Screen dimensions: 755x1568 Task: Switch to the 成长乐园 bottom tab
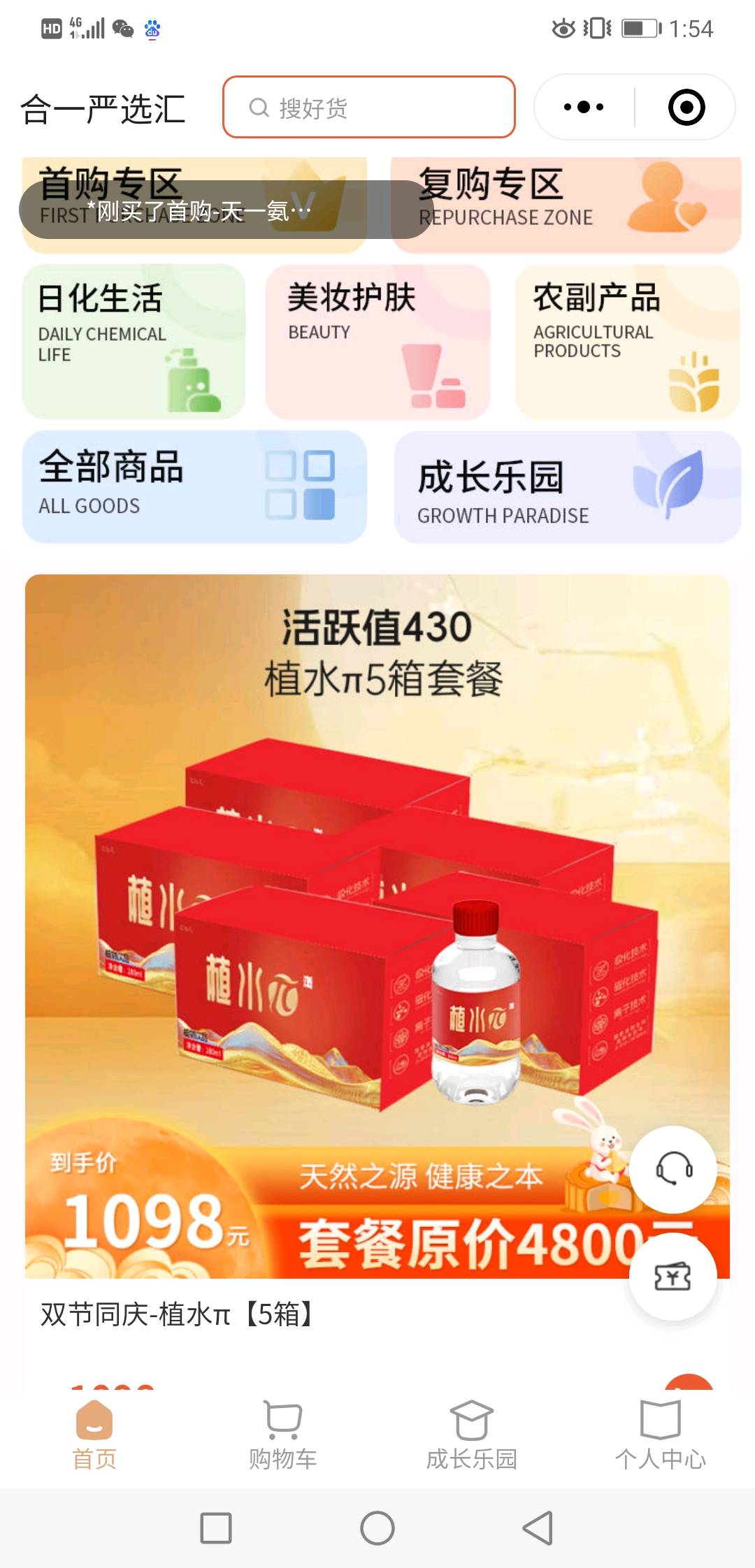click(x=472, y=1435)
